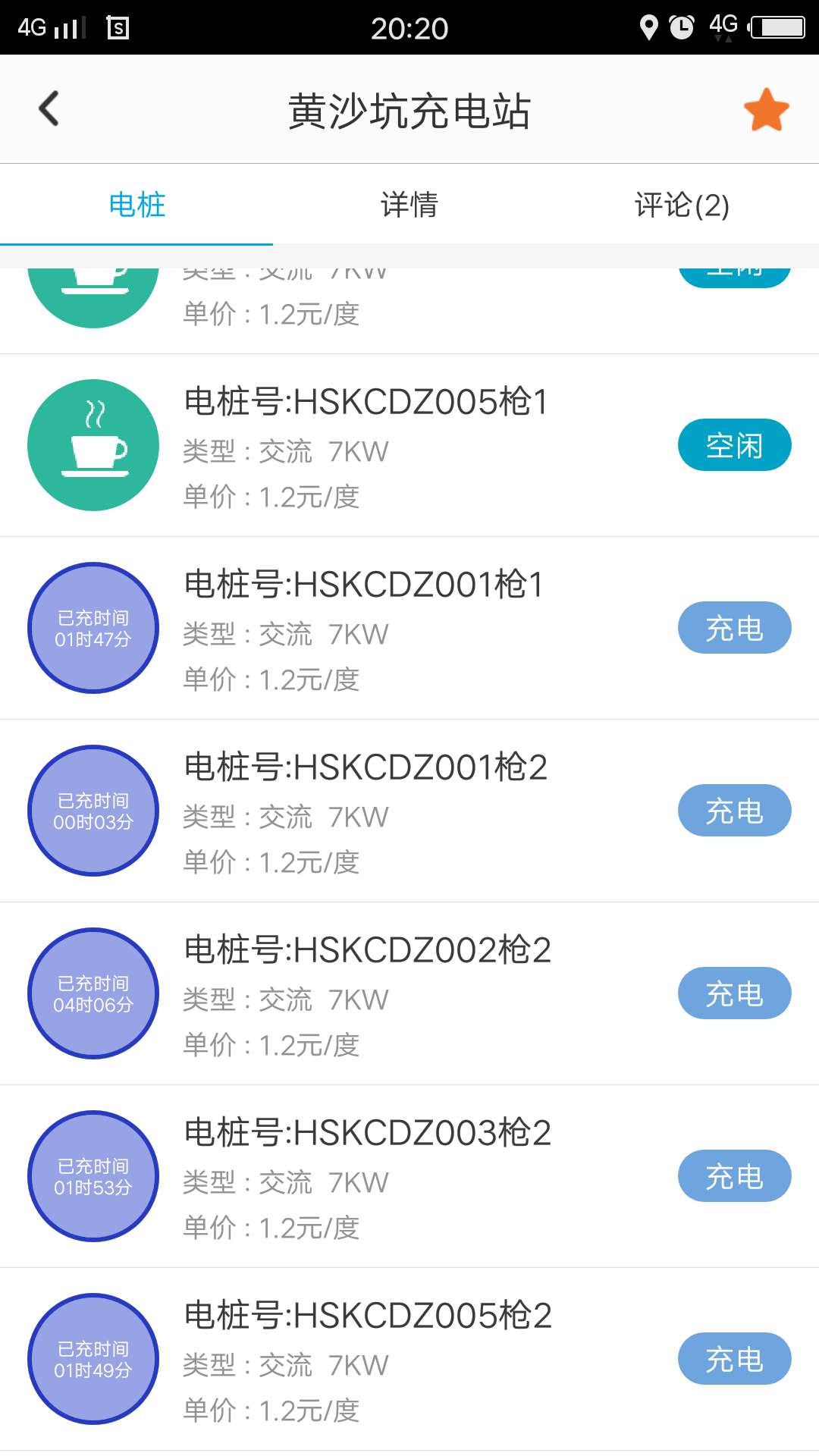Tap 充电 button for HSKCDZ002枪2

734,993
